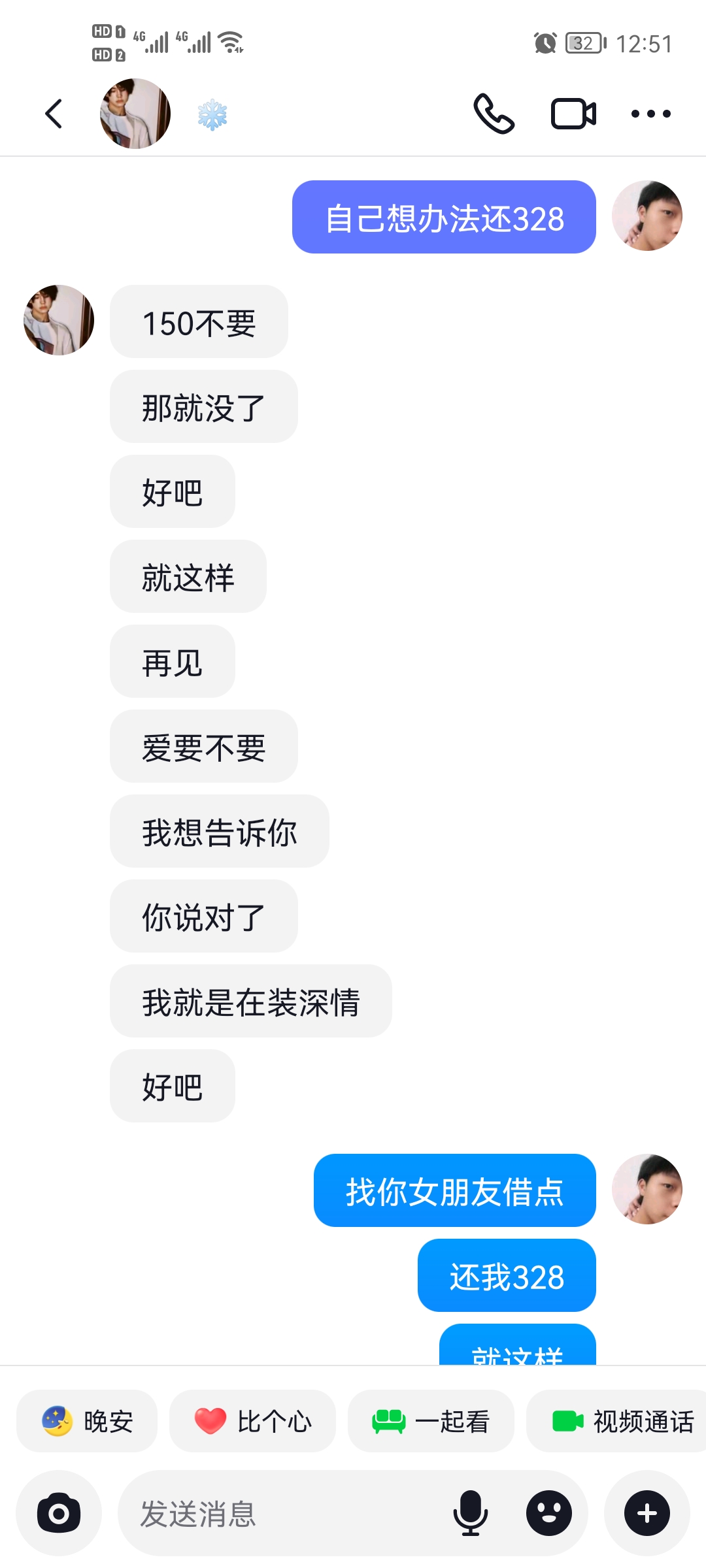Tap the microphone for voice input

[x=470, y=1513]
